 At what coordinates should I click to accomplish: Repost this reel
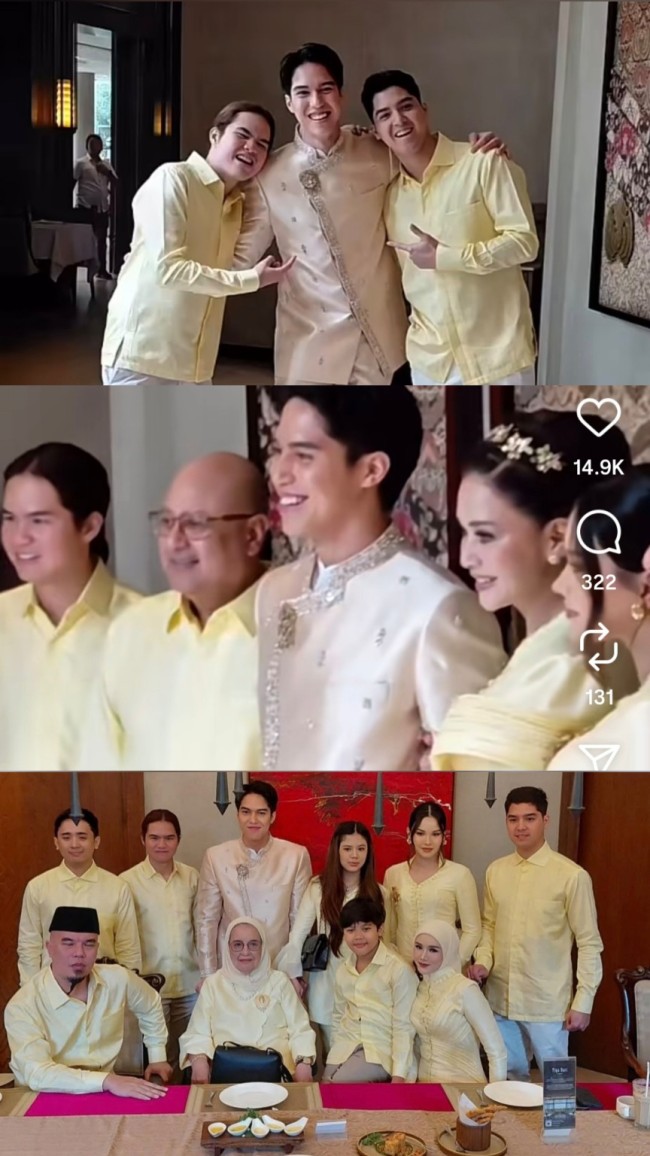(x=598, y=647)
